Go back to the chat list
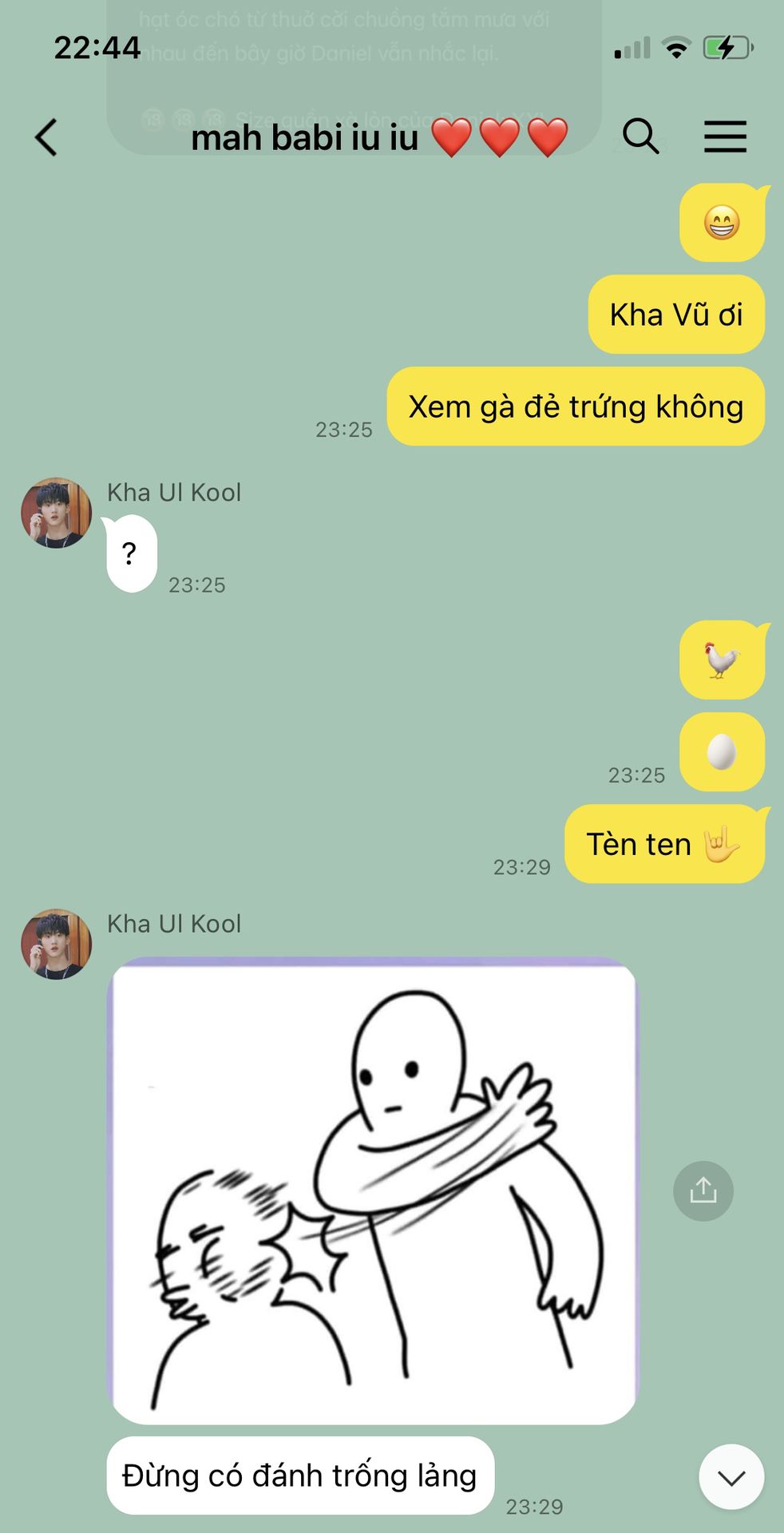Viewport: 784px width, 1533px height. pyautogui.click(x=46, y=137)
